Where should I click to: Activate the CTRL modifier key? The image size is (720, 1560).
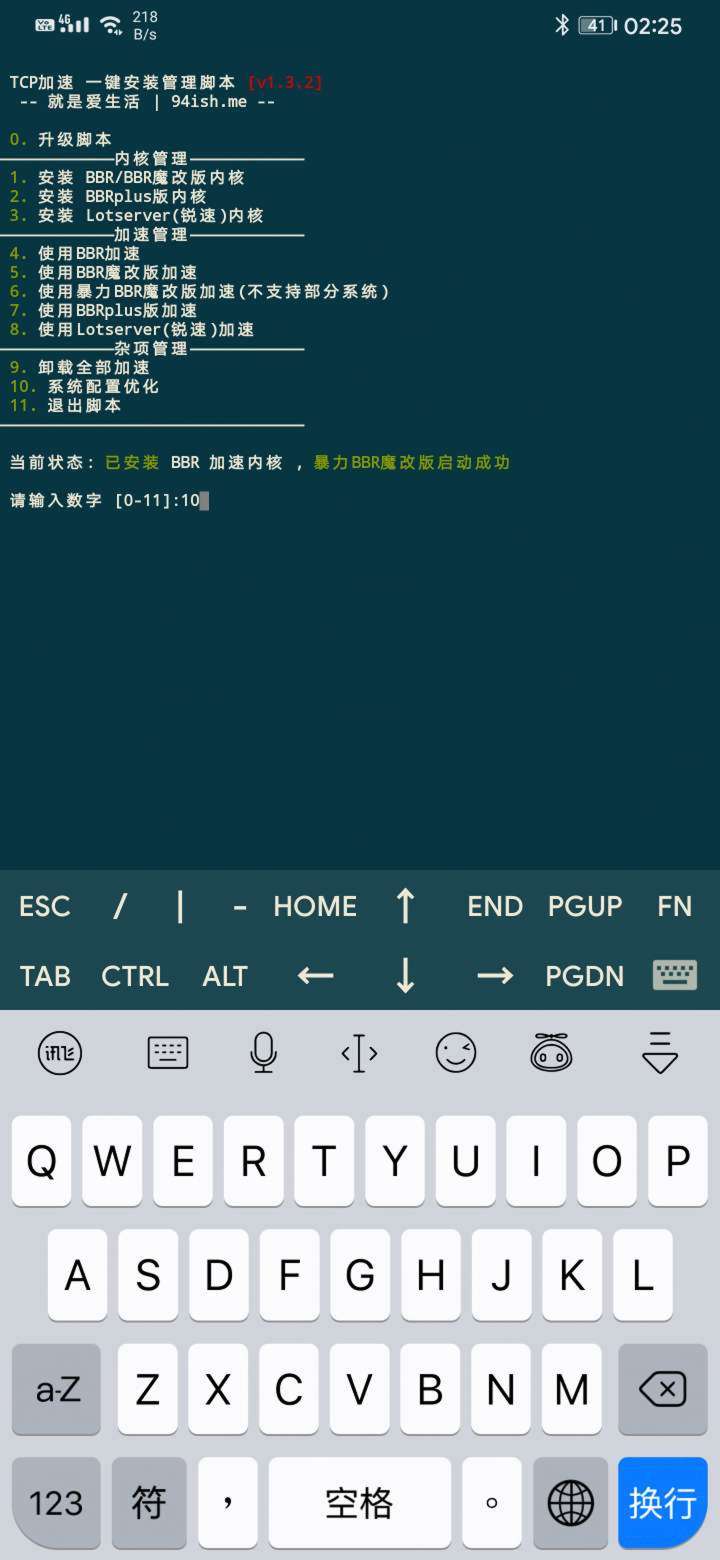pos(135,976)
